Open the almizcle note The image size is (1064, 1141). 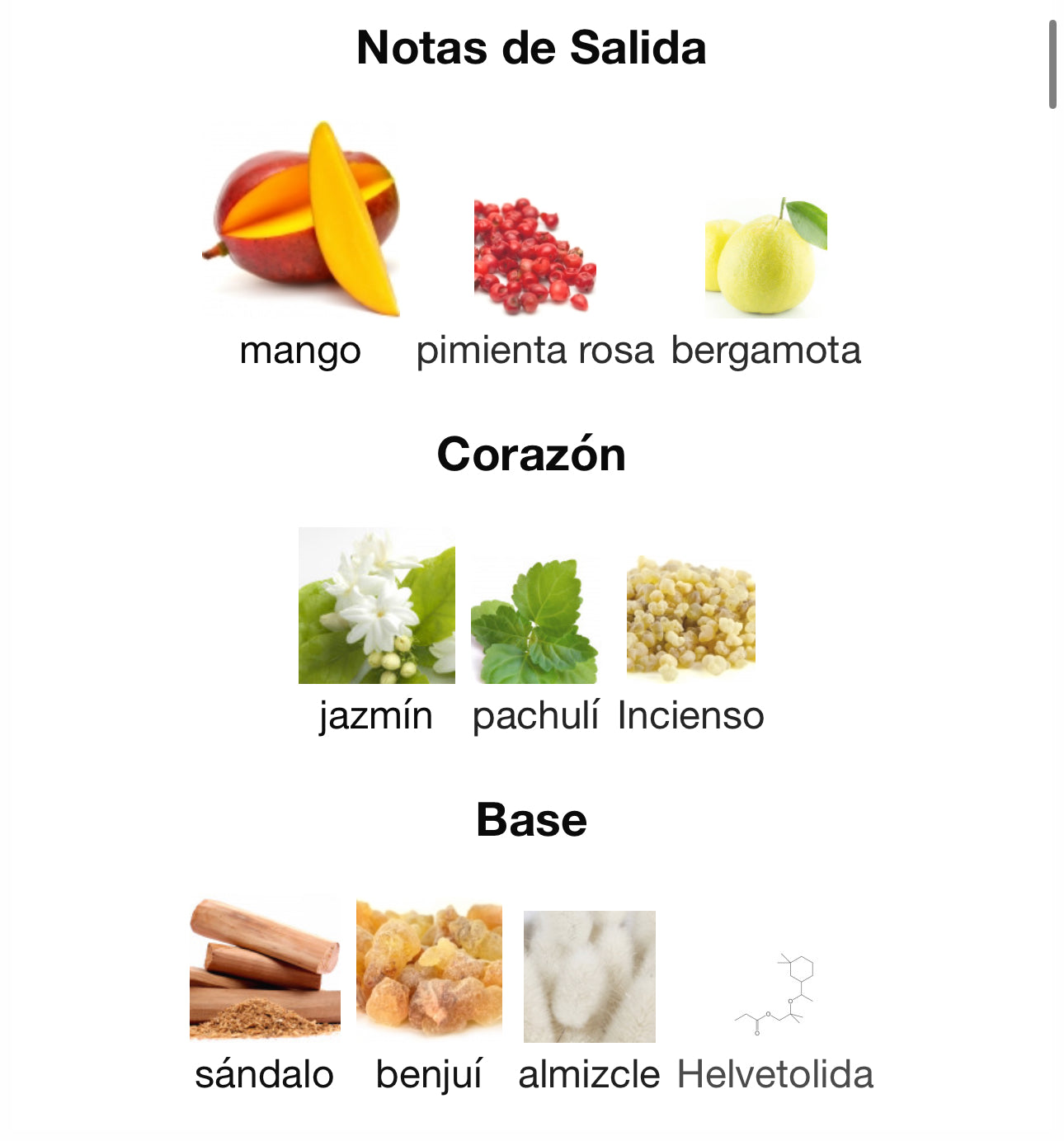pyautogui.click(x=589, y=977)
